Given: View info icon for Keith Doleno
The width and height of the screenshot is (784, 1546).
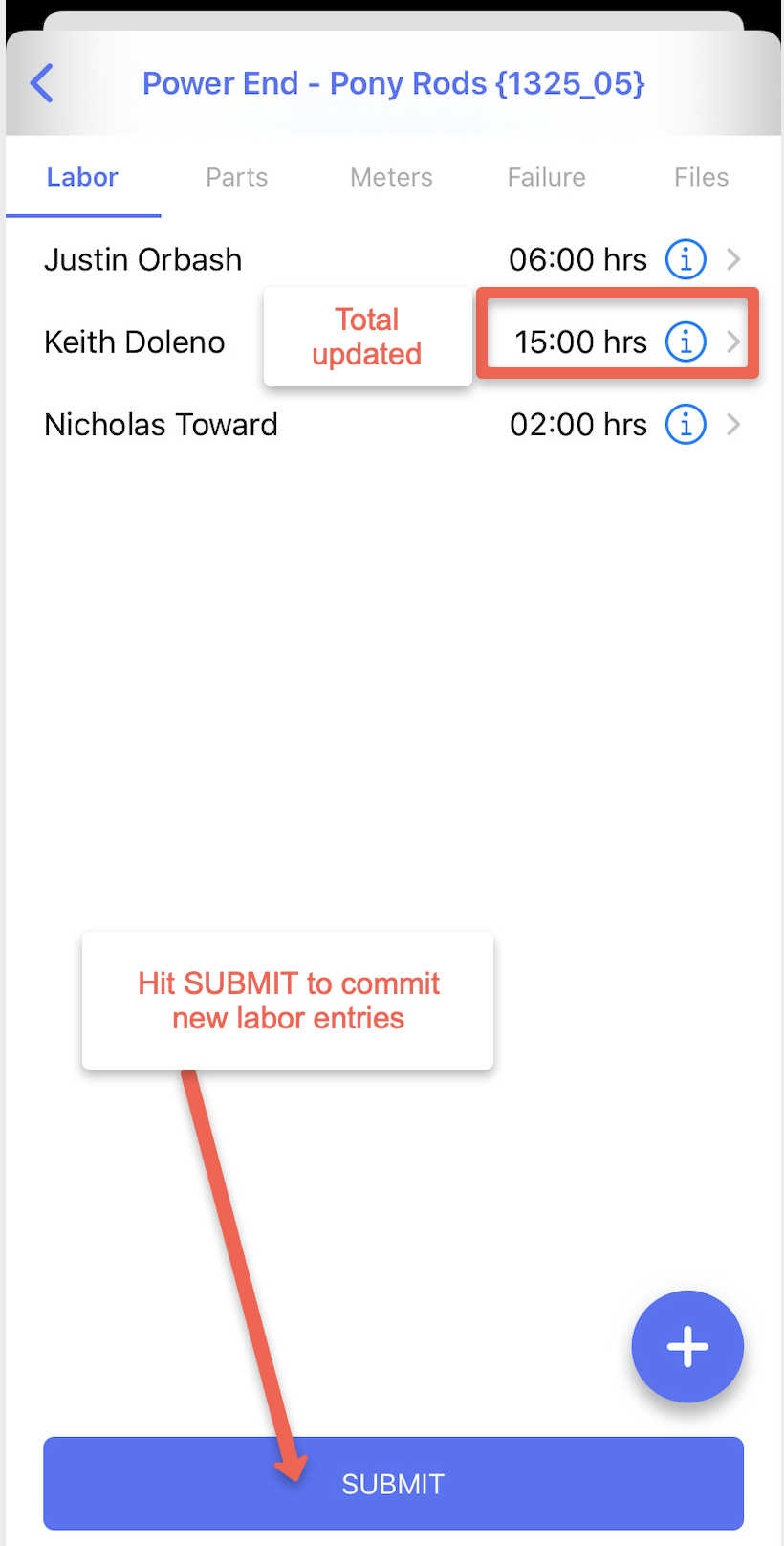Looking at the screenshot, I should tap(686, 342).
